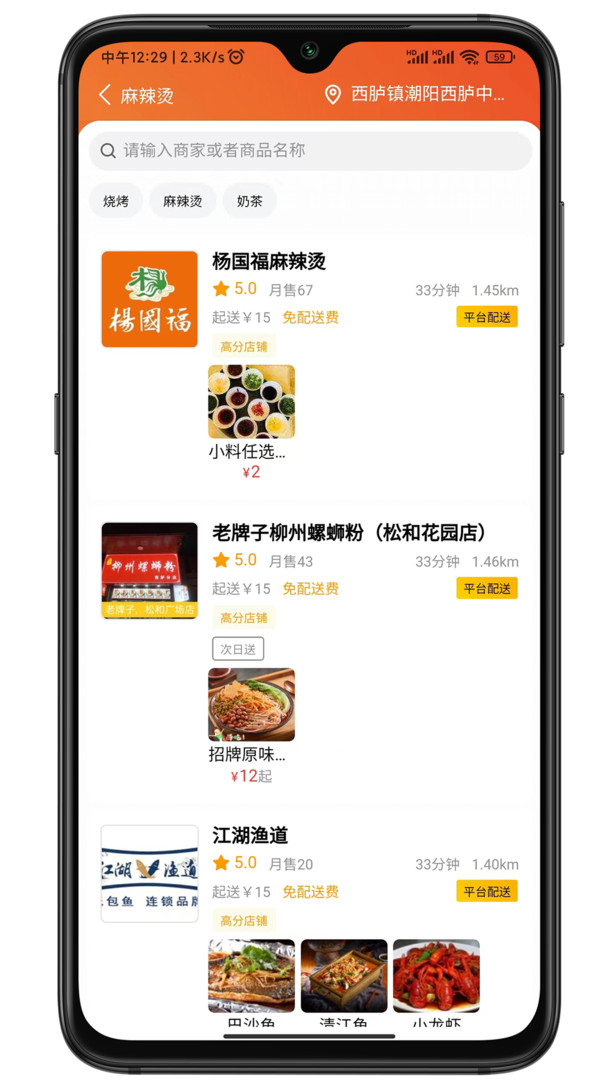Tap the search box for merchants or products
The image size is (607, 1080).
[x=310, y=151]
